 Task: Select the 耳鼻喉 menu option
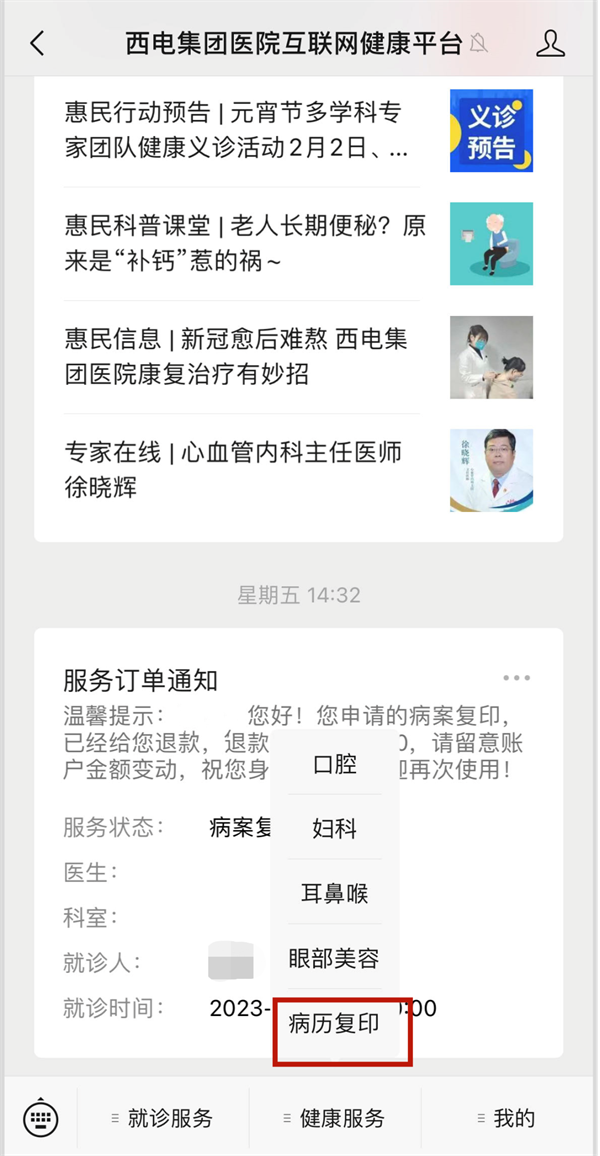coord(334,893)
